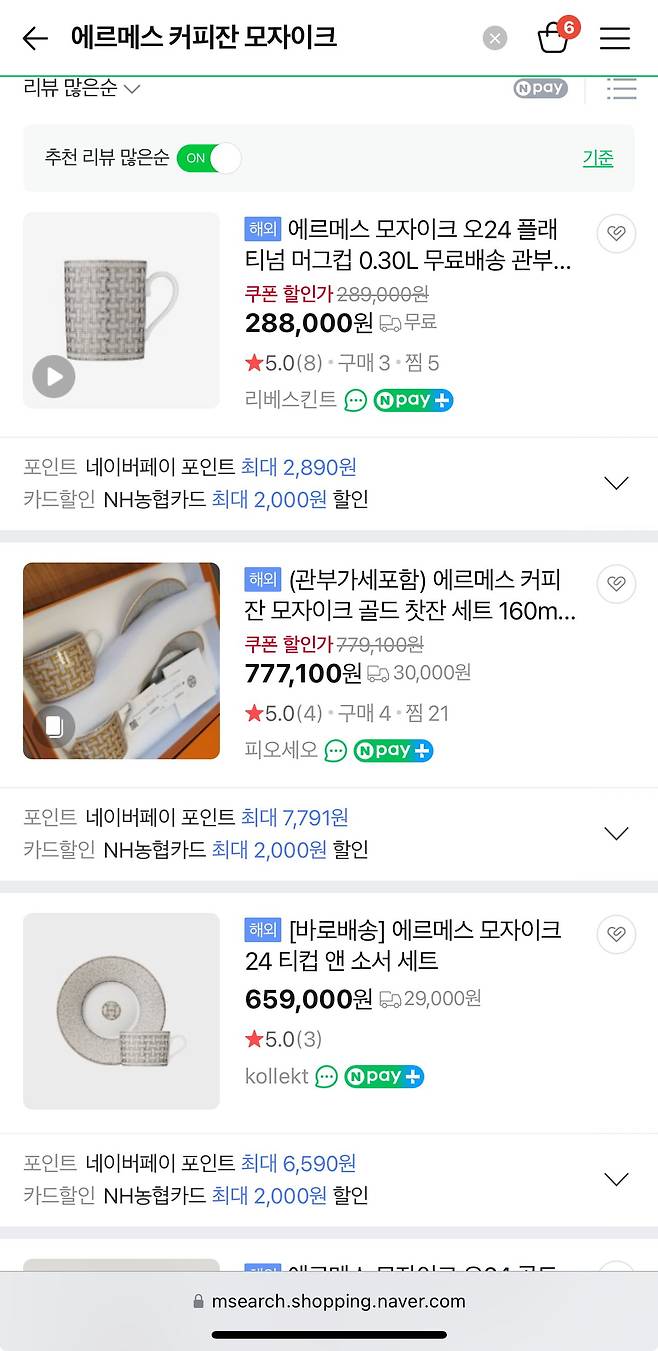Expand benefits under the 777,100원 item
The image size is (658, 1351).
coord(616,833)
